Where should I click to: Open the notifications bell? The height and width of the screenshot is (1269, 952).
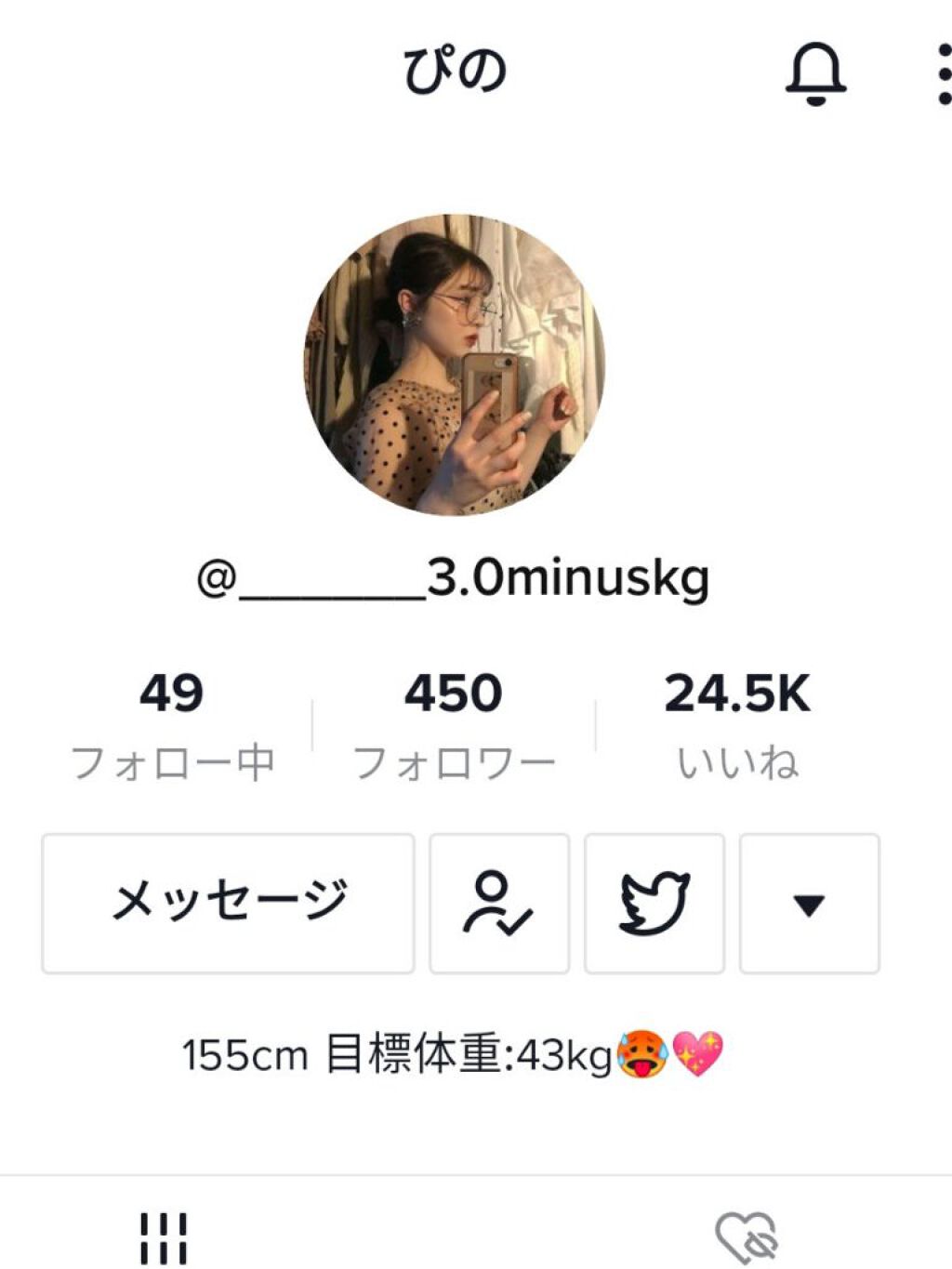coord(815,74)
